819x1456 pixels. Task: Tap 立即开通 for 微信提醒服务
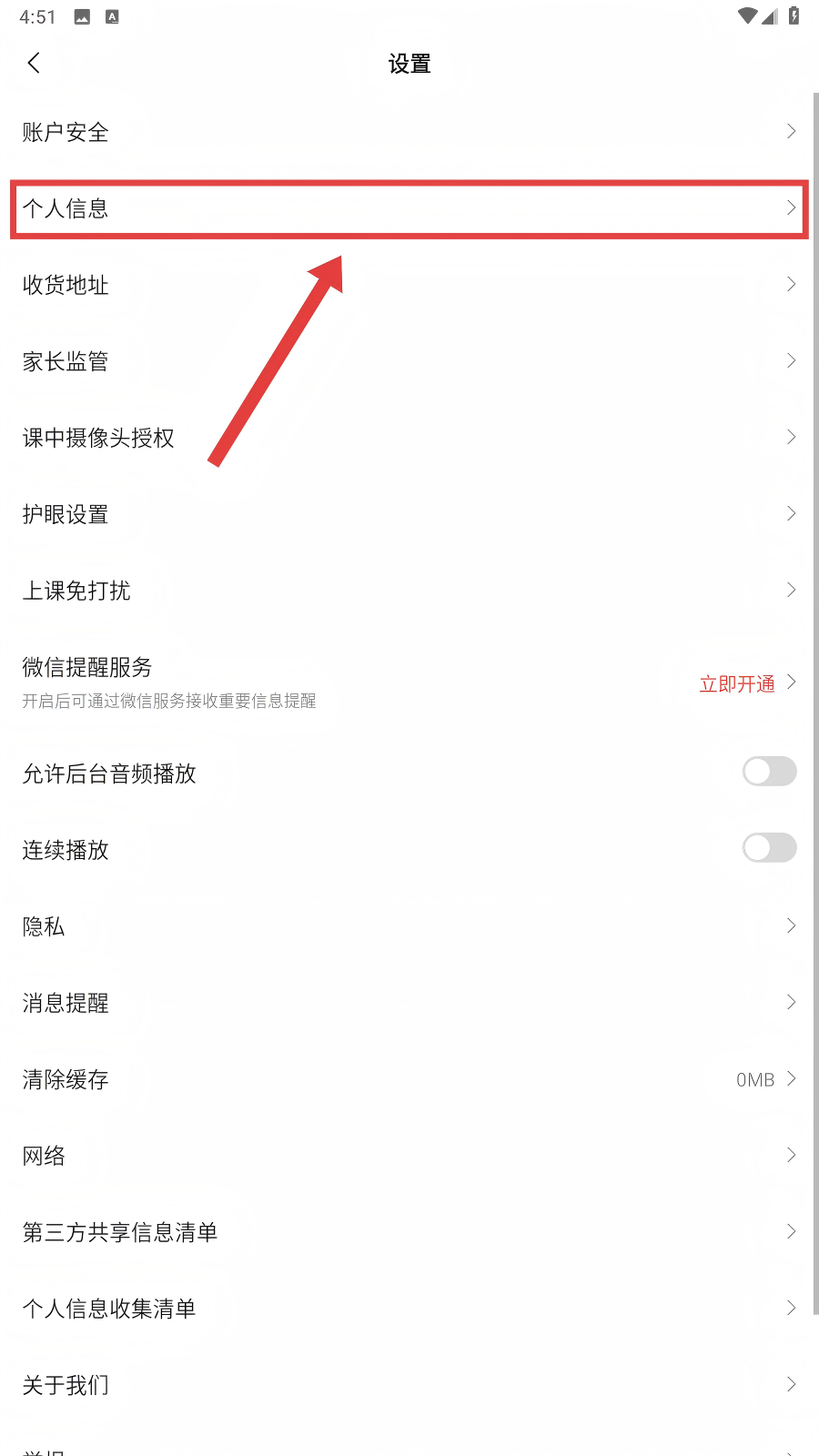(x=737, y=683)
